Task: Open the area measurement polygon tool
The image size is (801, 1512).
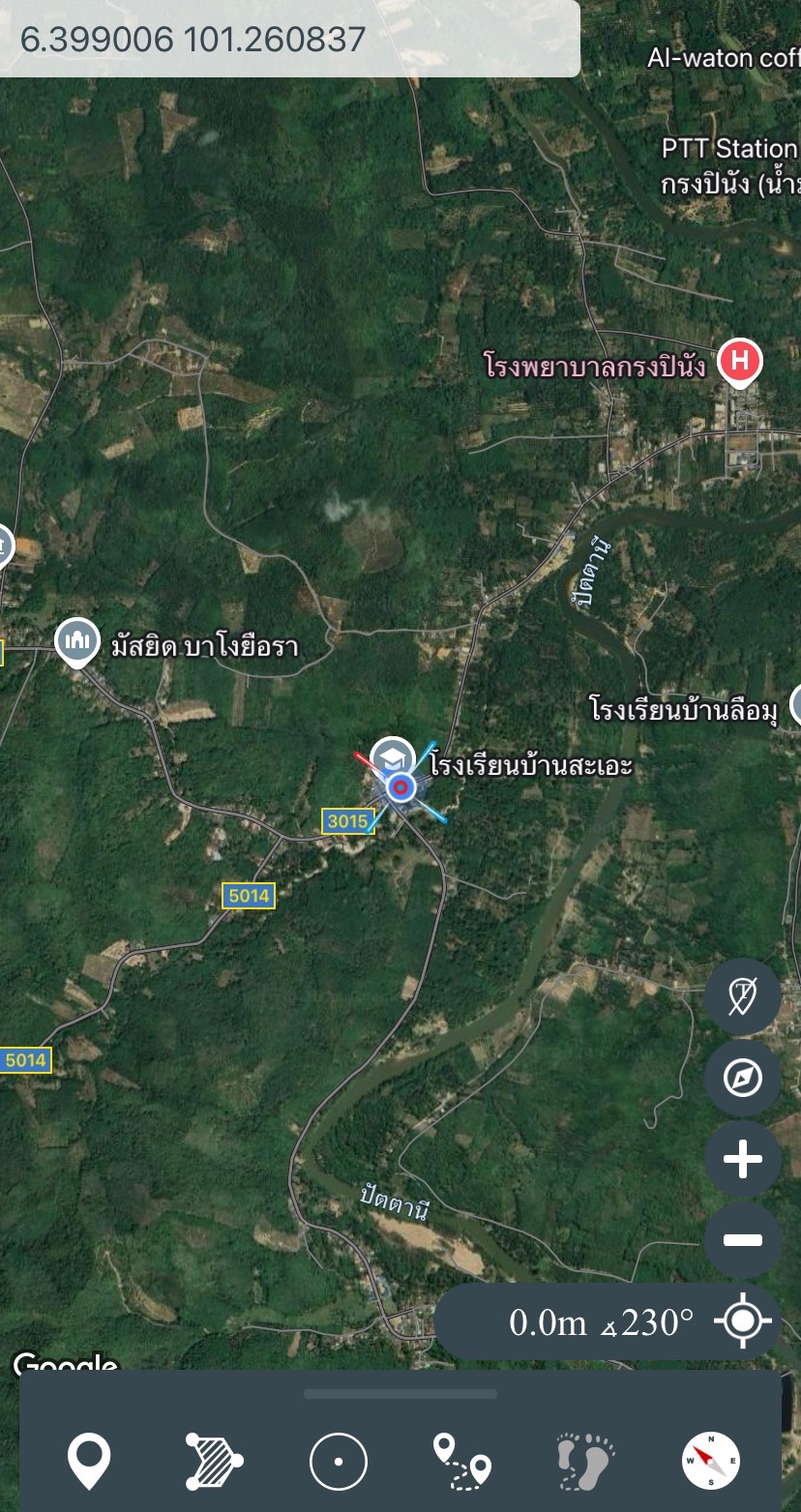Action: 213,1461
